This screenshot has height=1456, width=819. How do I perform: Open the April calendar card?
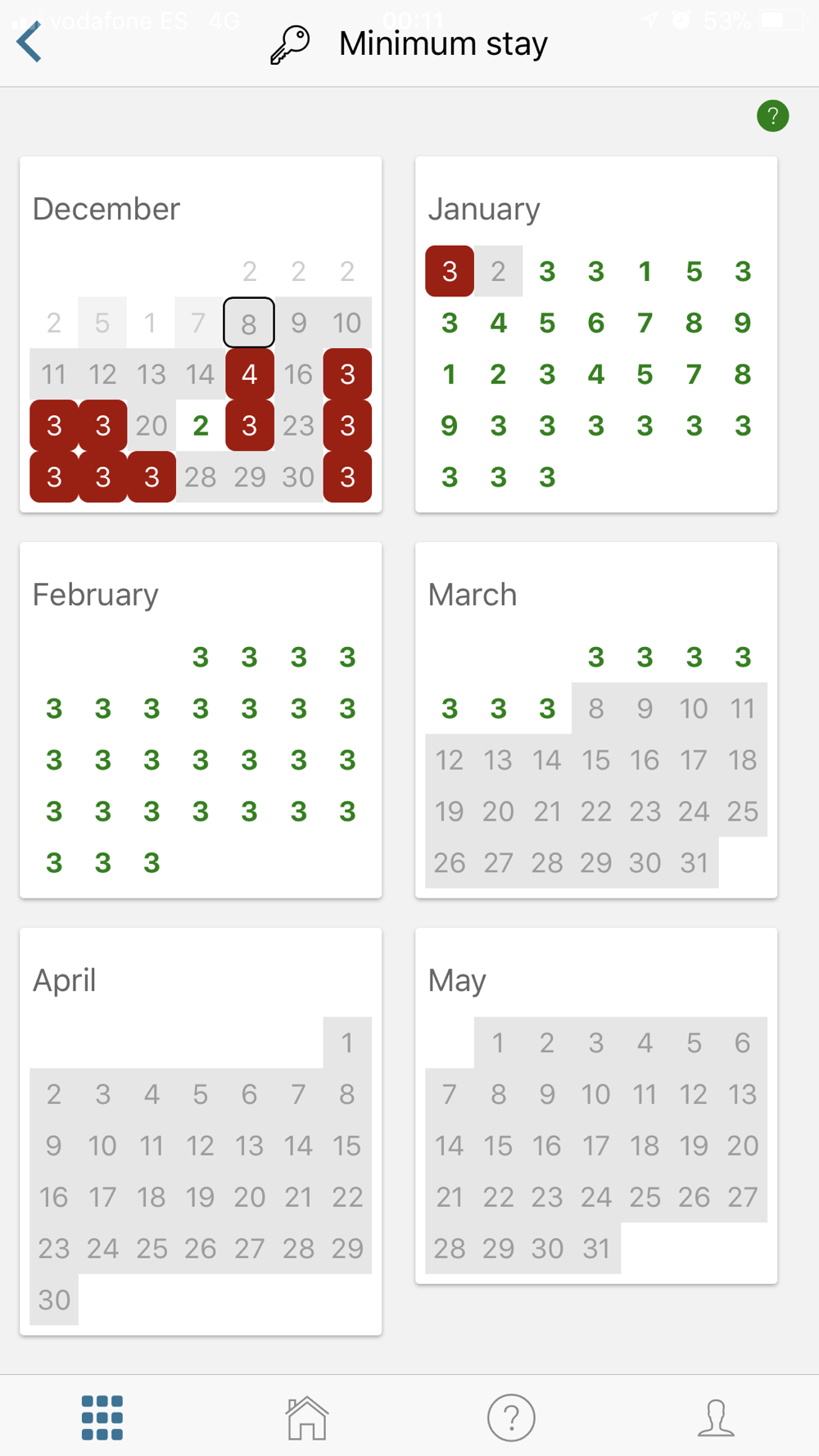click(201, 1131)
